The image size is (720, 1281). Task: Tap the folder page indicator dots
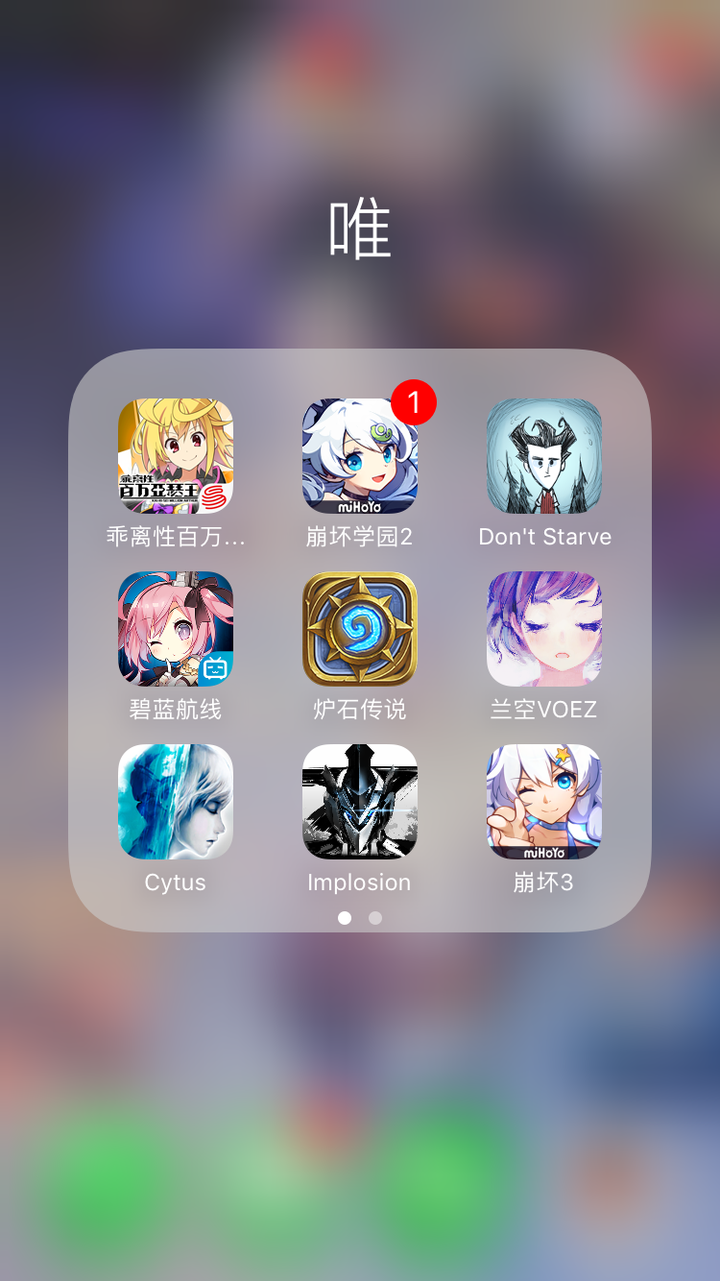[360, 917]
